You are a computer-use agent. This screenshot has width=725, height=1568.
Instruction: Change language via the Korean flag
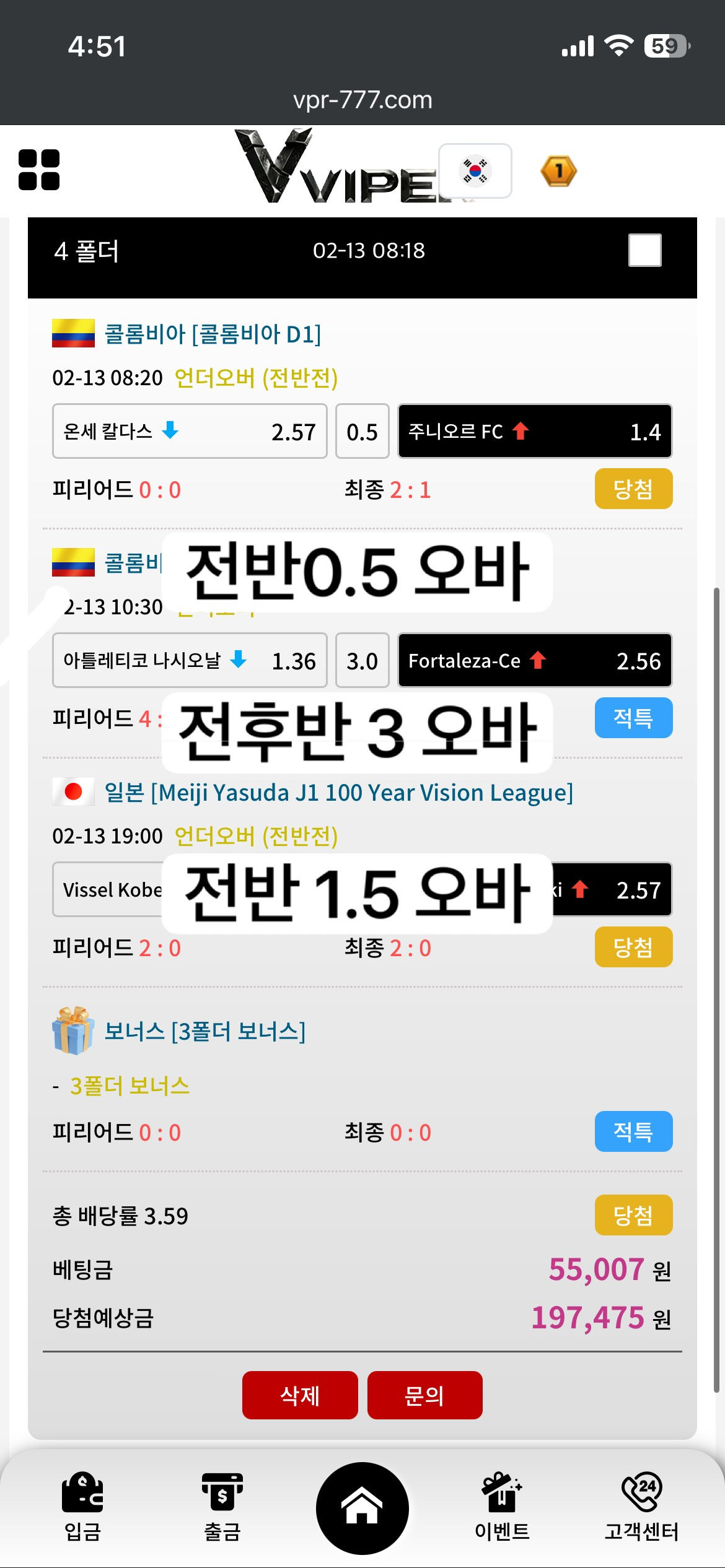coord(475,171)
